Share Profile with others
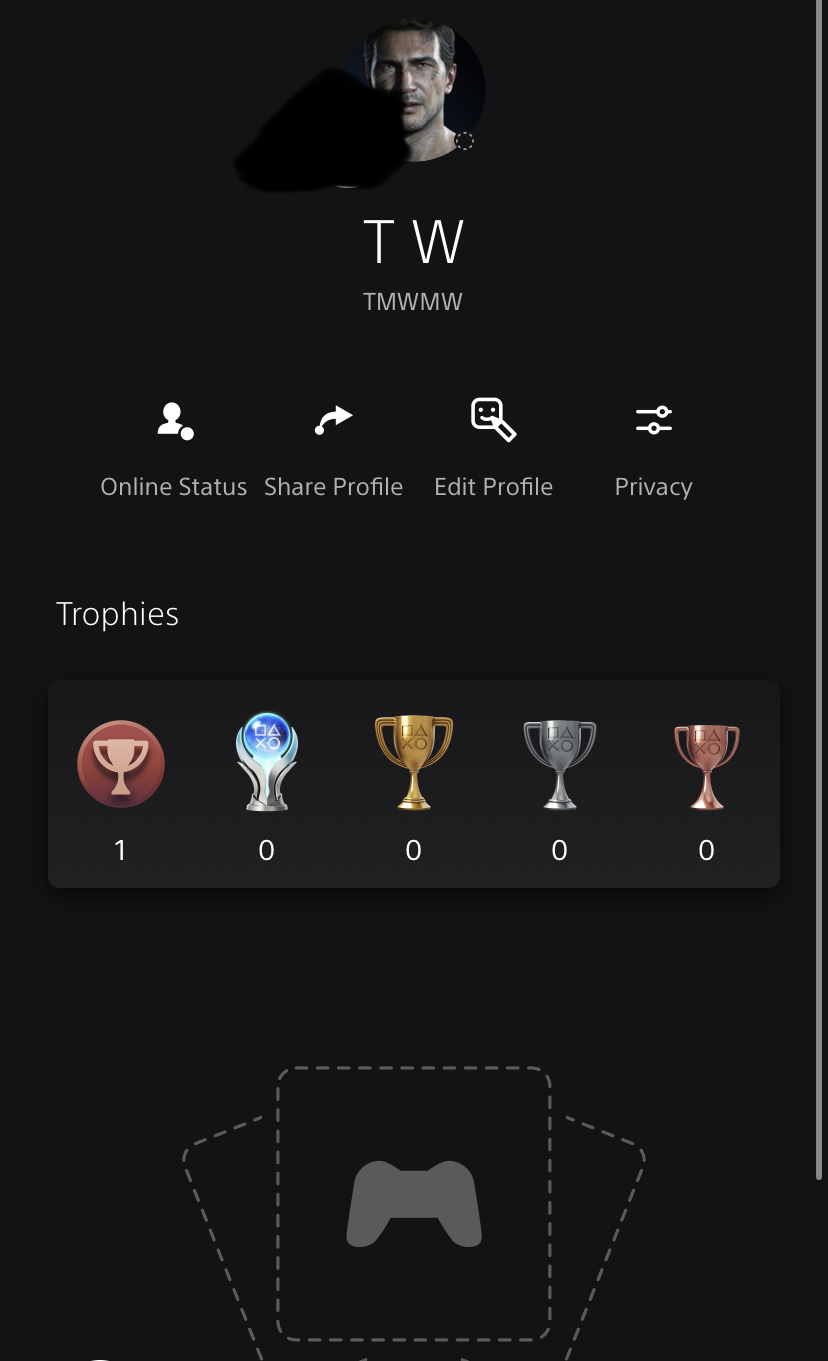Screen dimensions: 828x1361 click(333, 447)
